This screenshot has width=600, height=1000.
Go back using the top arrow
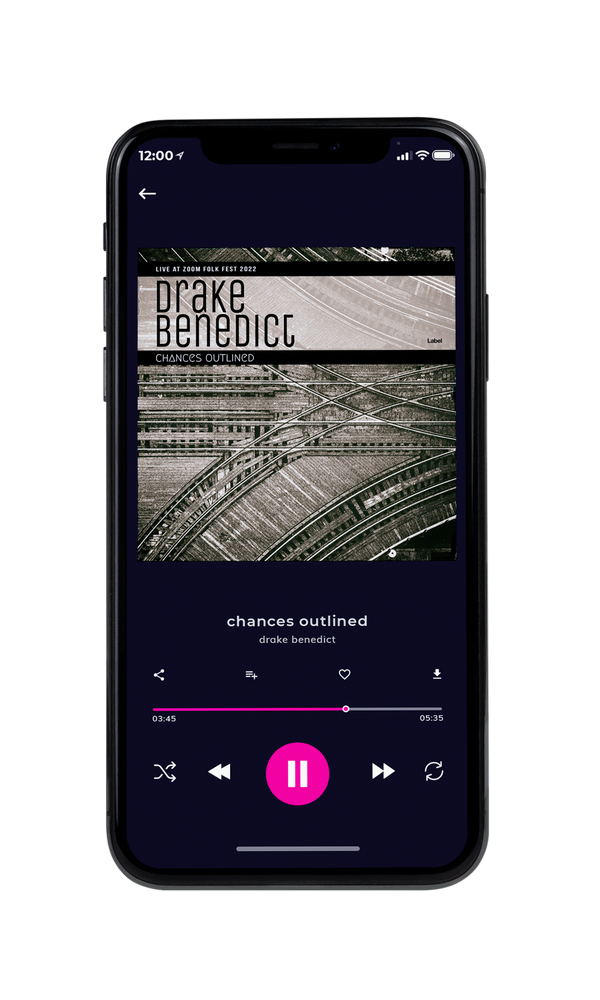(x=147, y=193)
